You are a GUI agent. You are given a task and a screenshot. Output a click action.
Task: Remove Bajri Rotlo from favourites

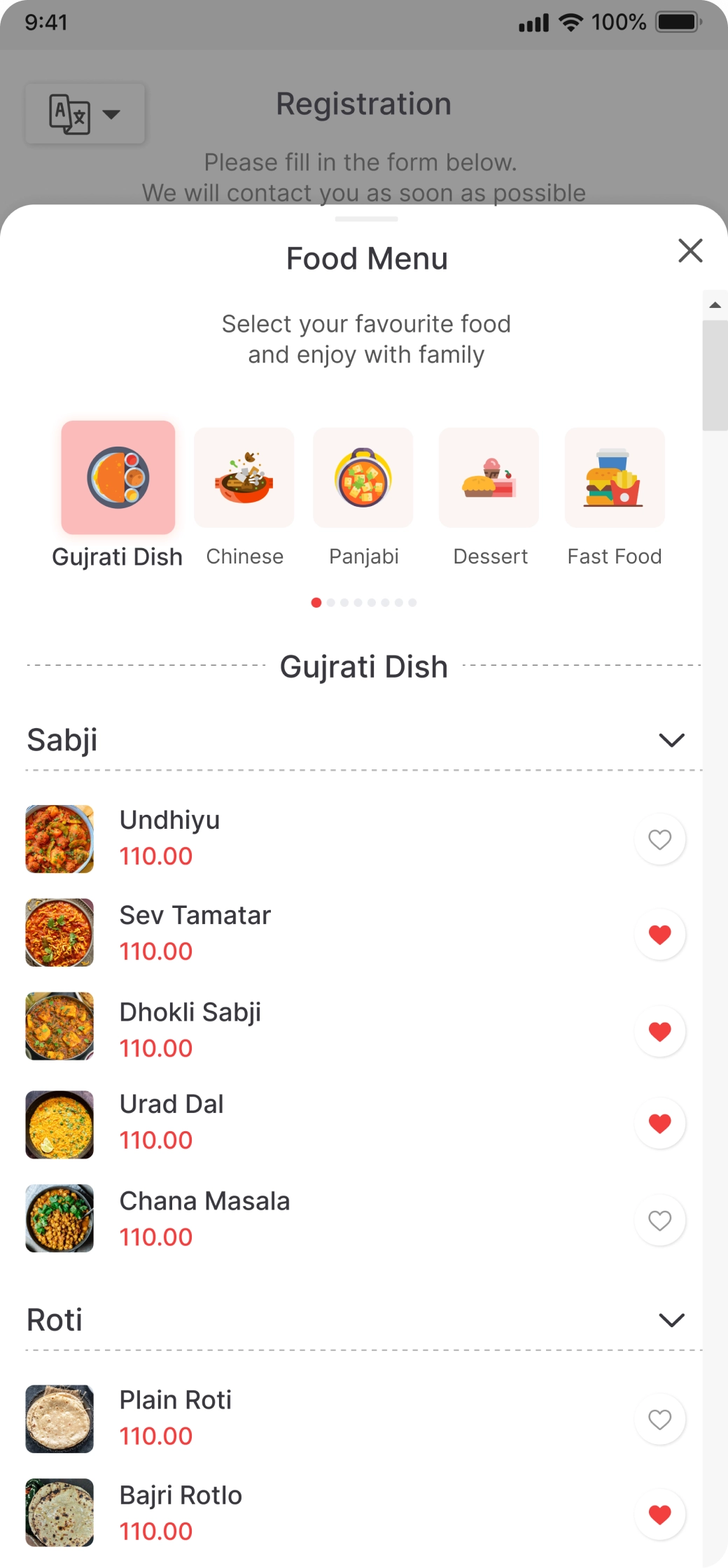click(659, 1514)
